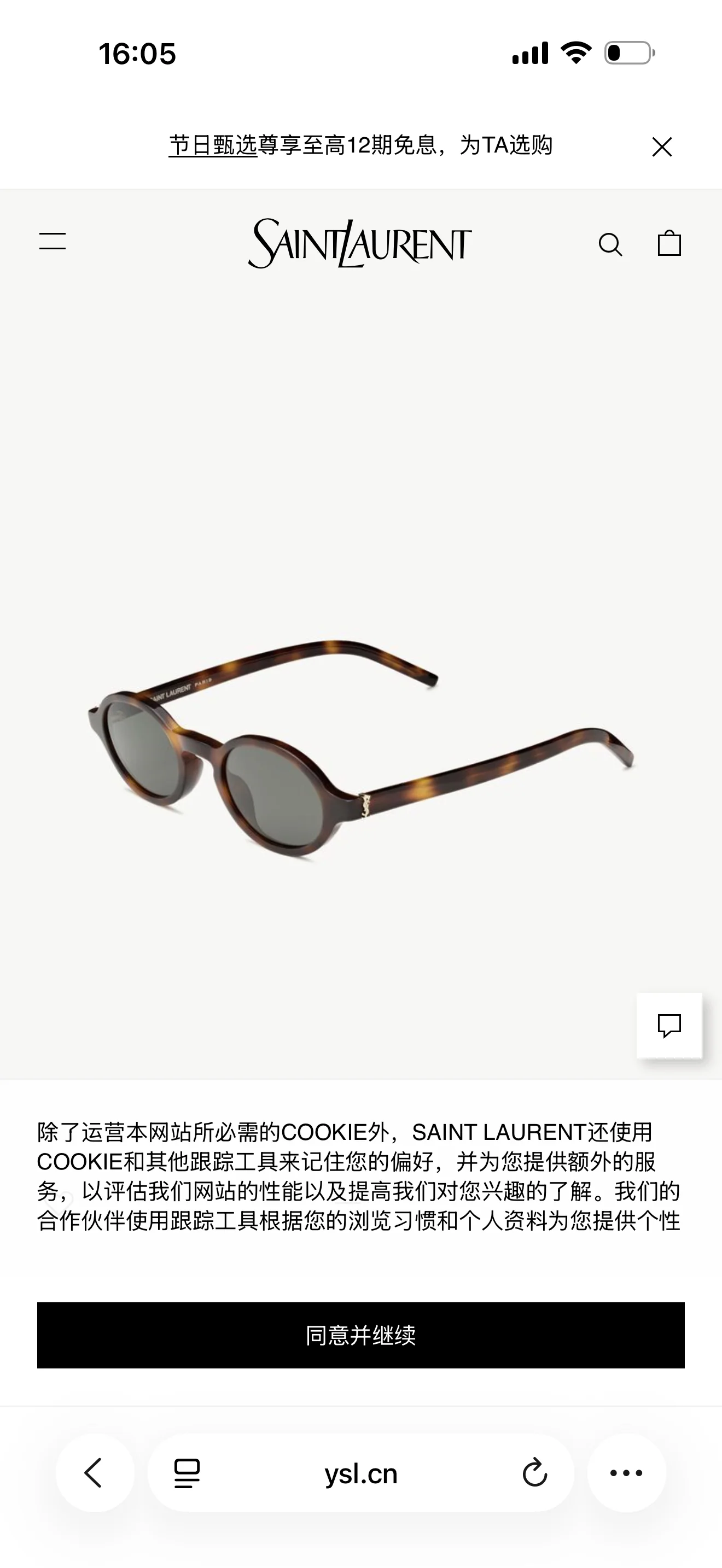Follow the 节日甄选 link
The height and width of the screenshot is (1568, 722).
pos(213,145)
